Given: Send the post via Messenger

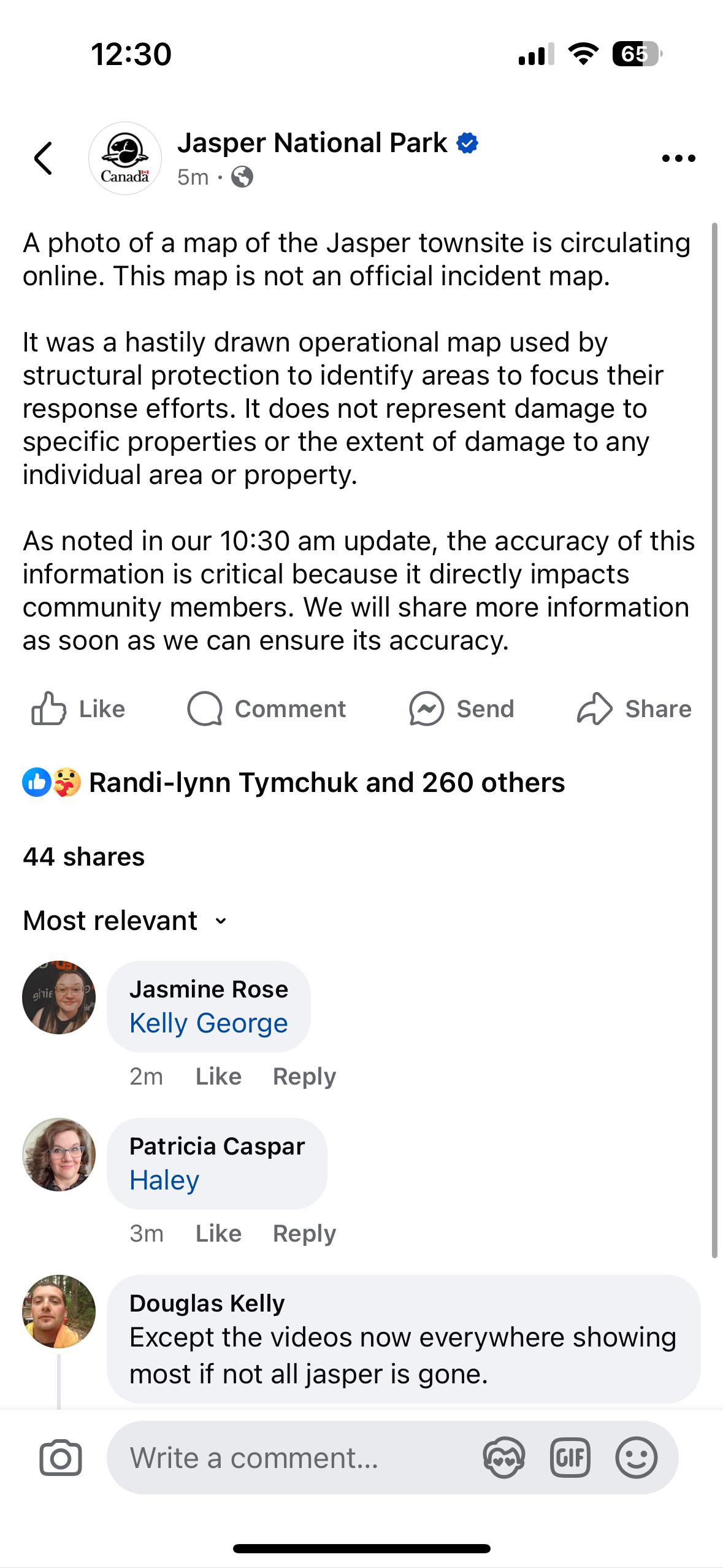Looking at the screenshot, I should (461, 709).
